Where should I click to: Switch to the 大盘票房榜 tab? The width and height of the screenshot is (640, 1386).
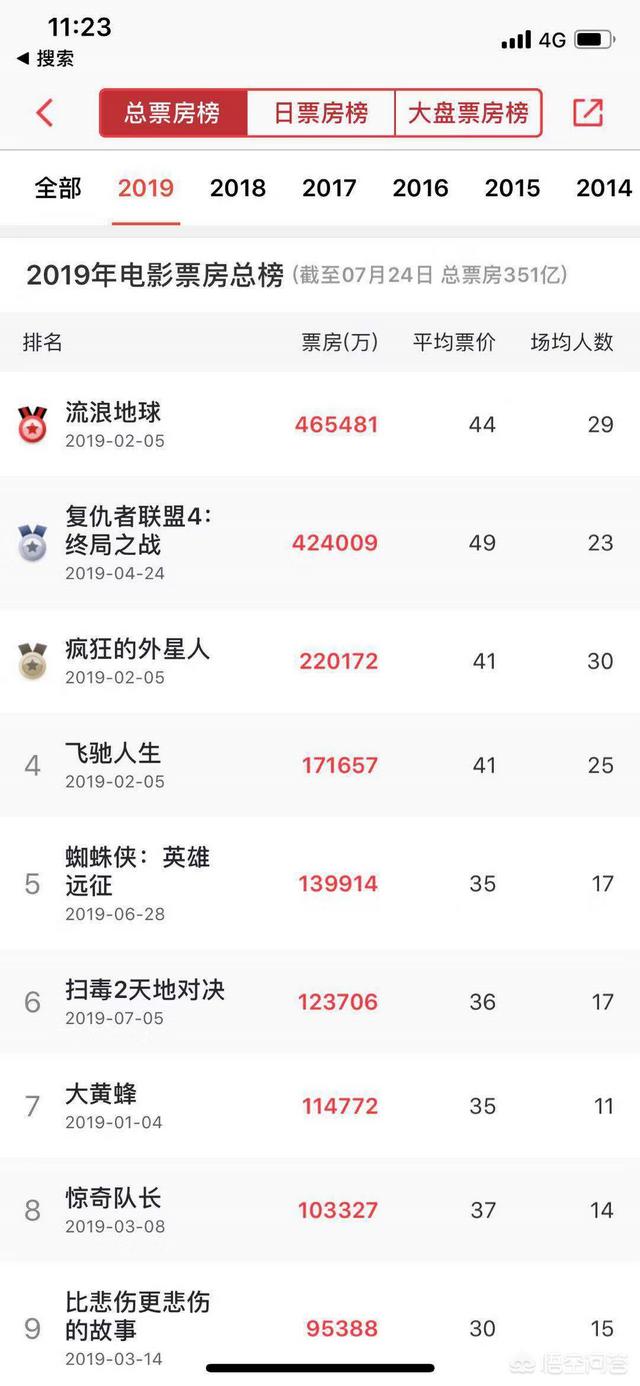tap(468, 113)
